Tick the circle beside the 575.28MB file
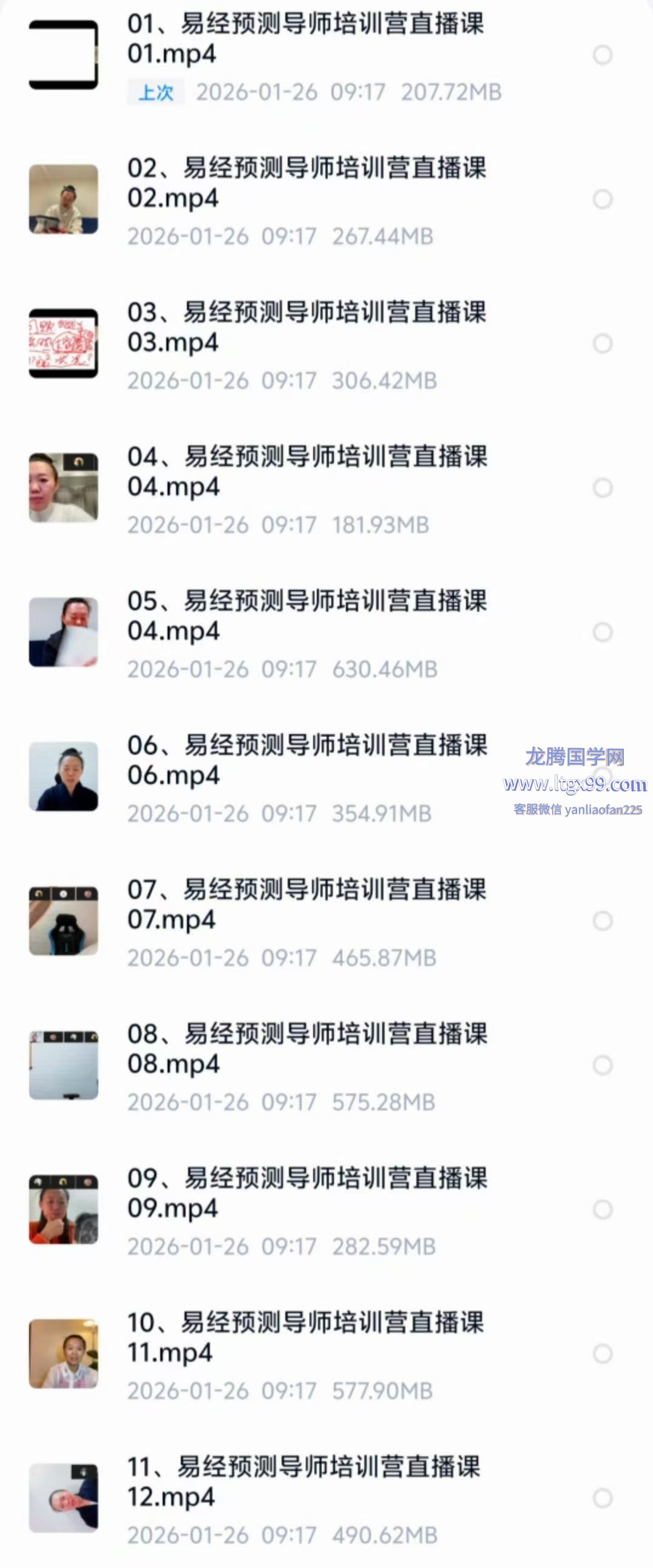This screenshot has width=653, height=1568. pos(603,1065)
